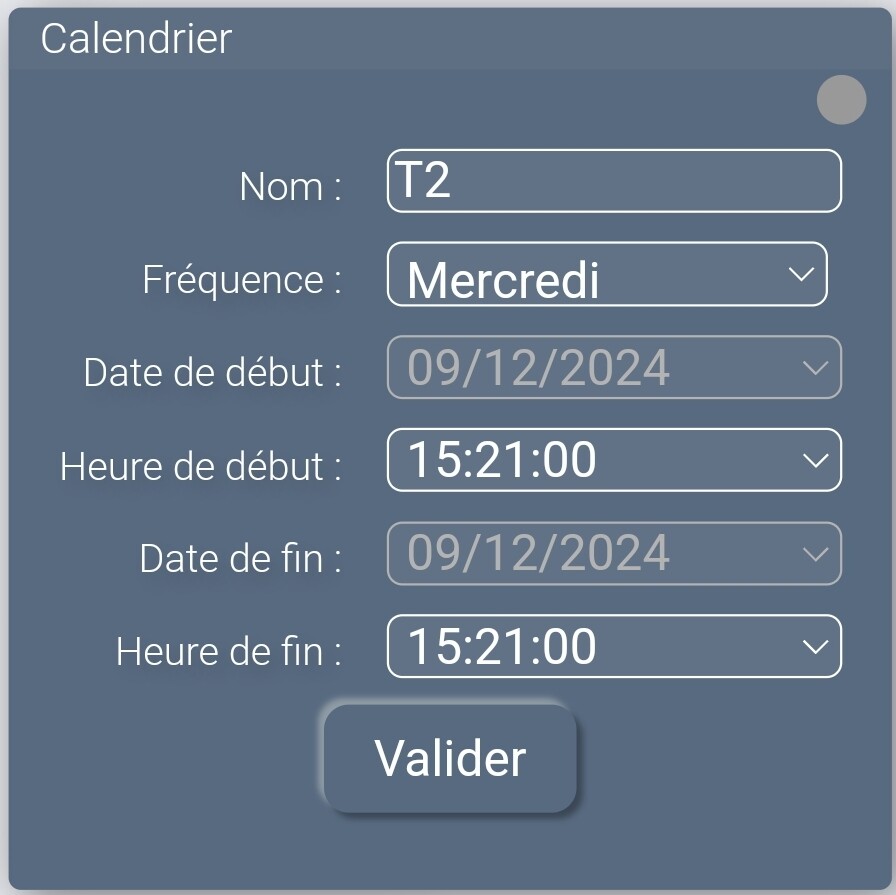Screen dimensions: 896x895
Task: Open the Heure de fin time picker
Action: [613, 646]
